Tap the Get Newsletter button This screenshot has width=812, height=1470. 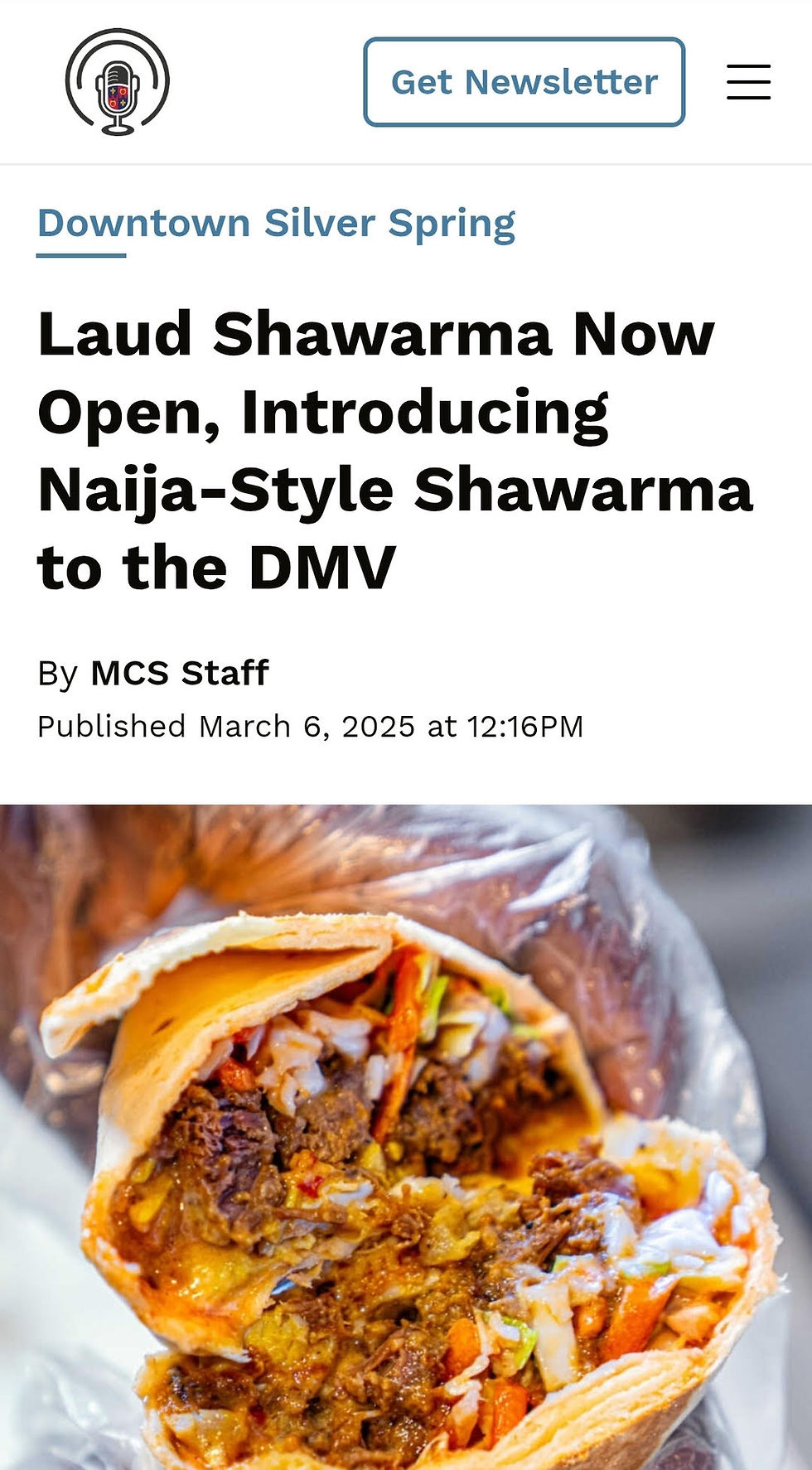(x=524, y=82)
